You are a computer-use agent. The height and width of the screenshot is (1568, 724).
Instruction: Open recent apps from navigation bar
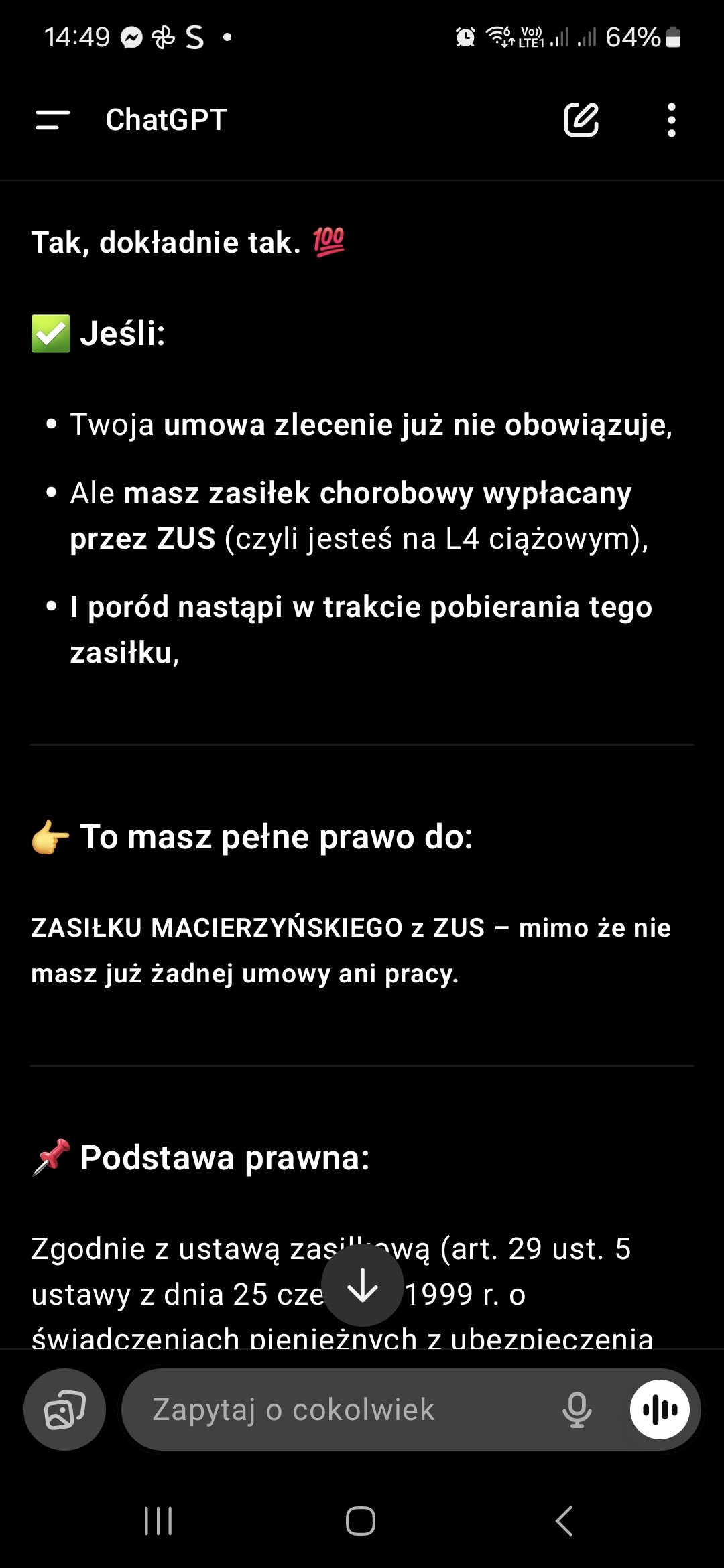[158, 1520]
